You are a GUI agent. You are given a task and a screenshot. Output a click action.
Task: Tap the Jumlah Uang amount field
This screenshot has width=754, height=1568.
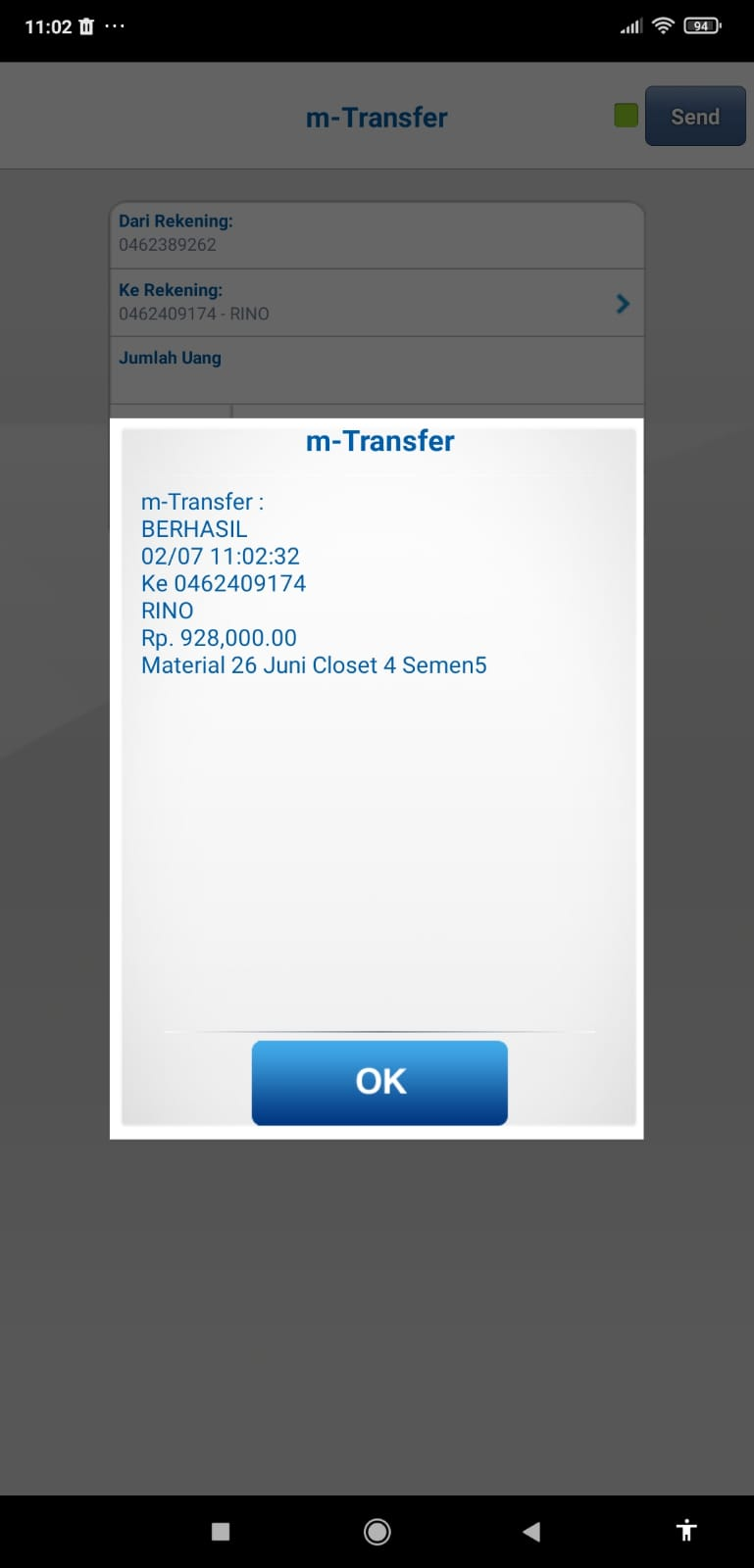point(377,370)
